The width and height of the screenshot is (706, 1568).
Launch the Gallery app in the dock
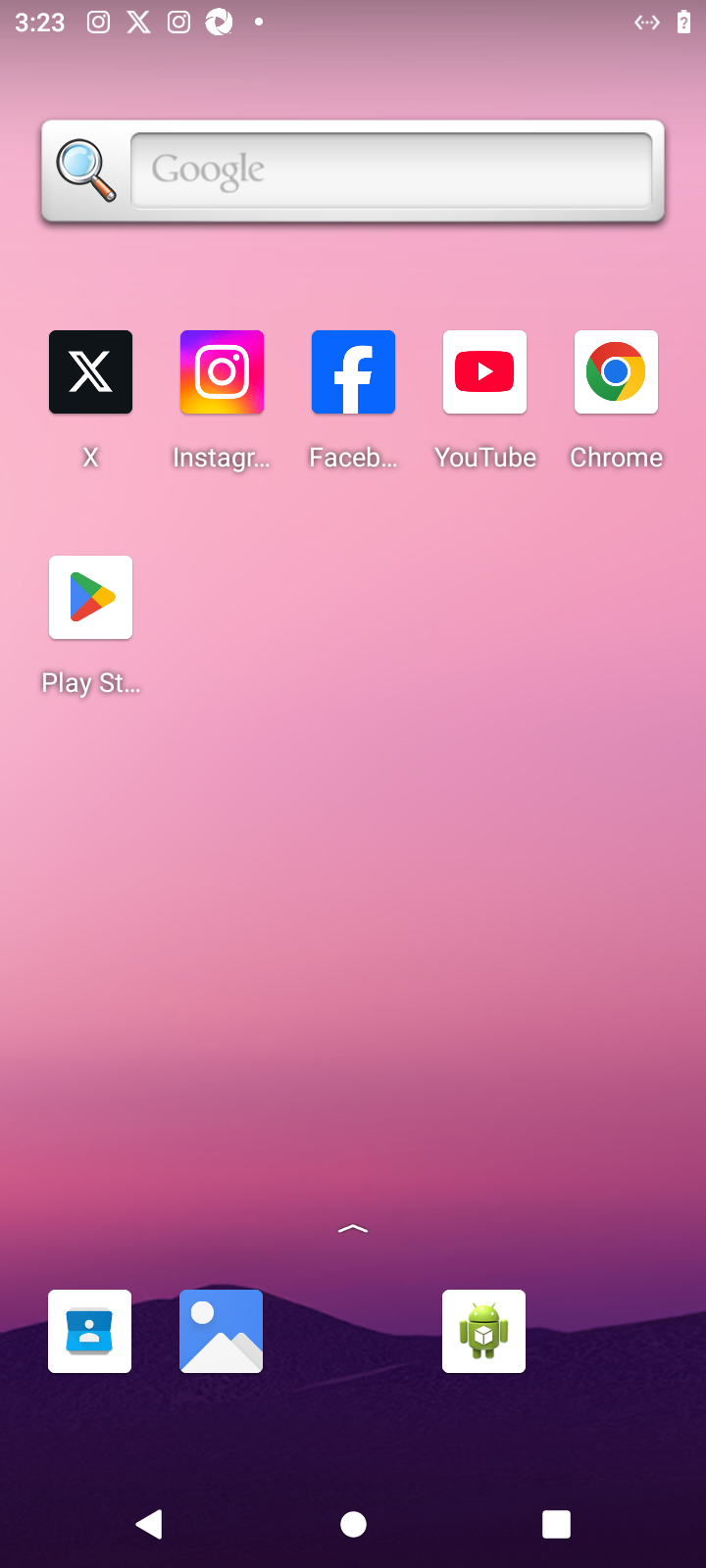[222, 1331]
